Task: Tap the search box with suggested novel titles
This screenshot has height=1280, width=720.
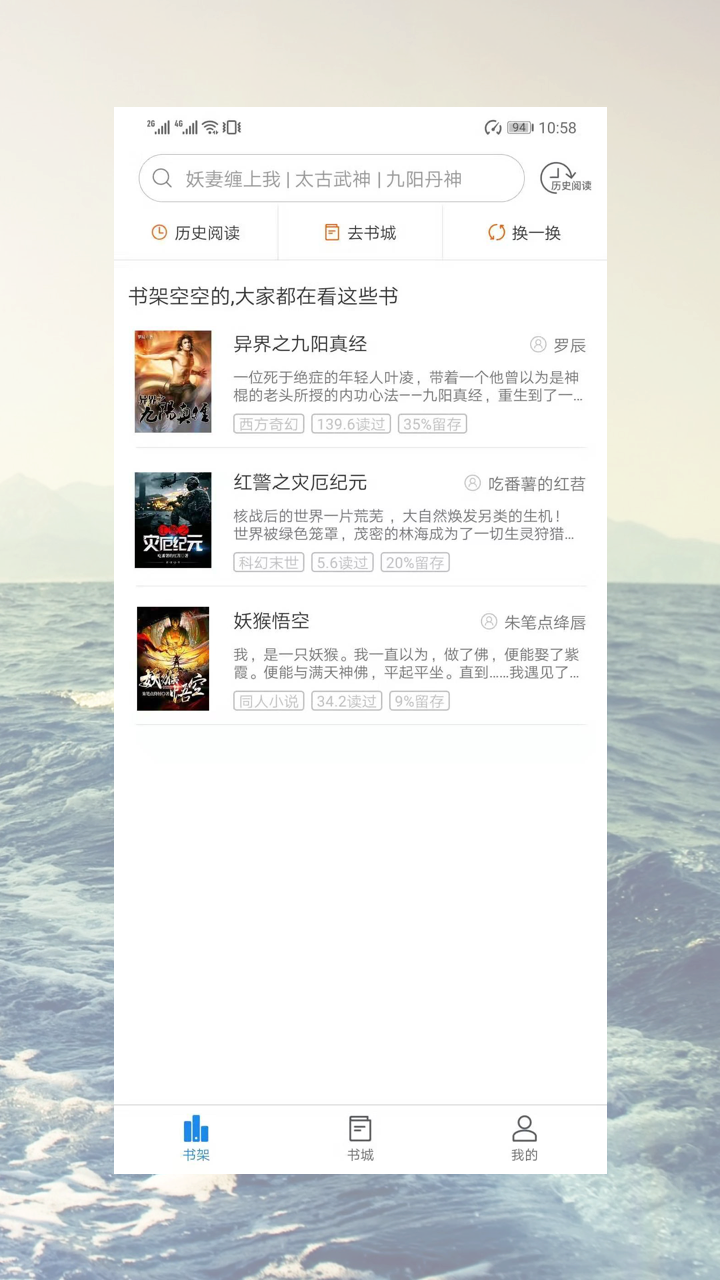Action: point(330,179)
